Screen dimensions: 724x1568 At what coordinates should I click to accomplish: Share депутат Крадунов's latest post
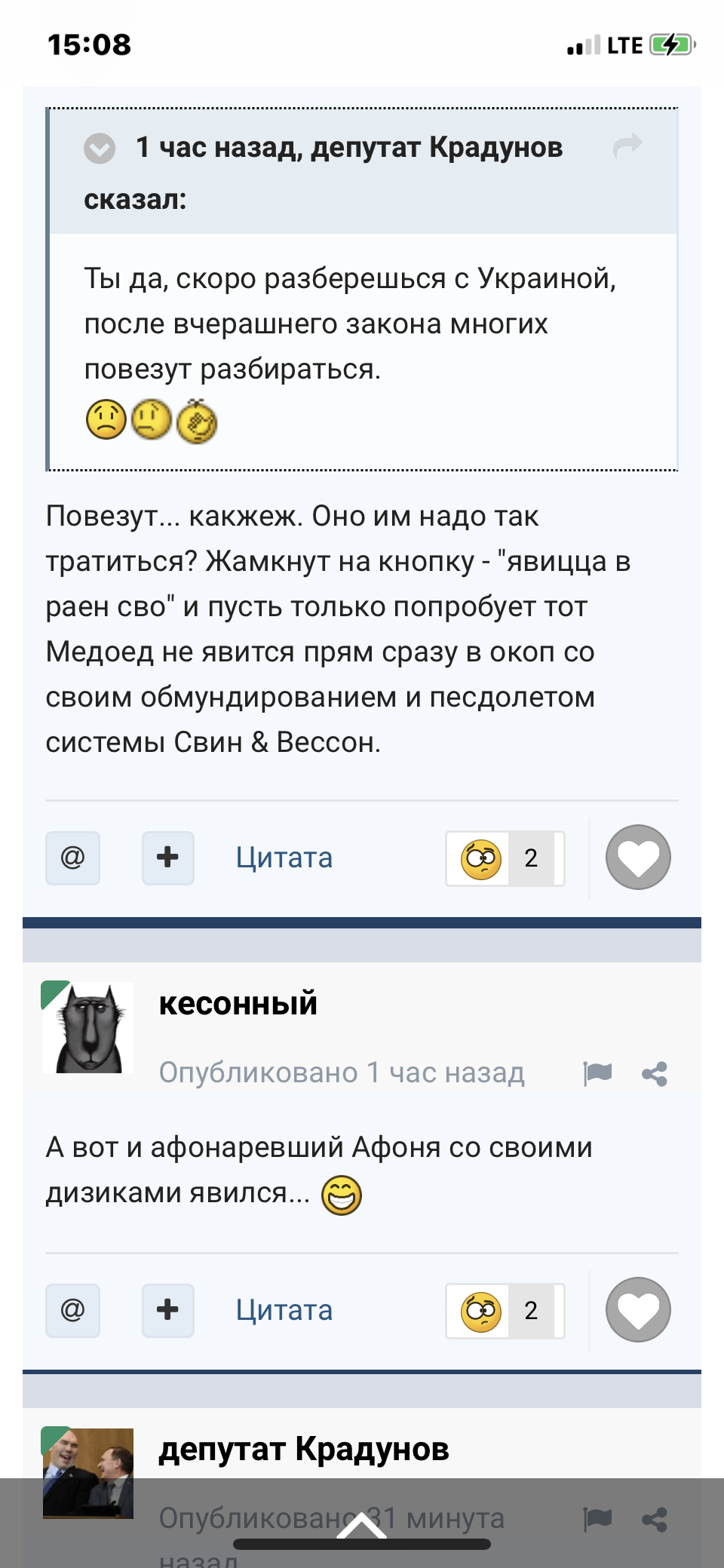[654, 1519]
